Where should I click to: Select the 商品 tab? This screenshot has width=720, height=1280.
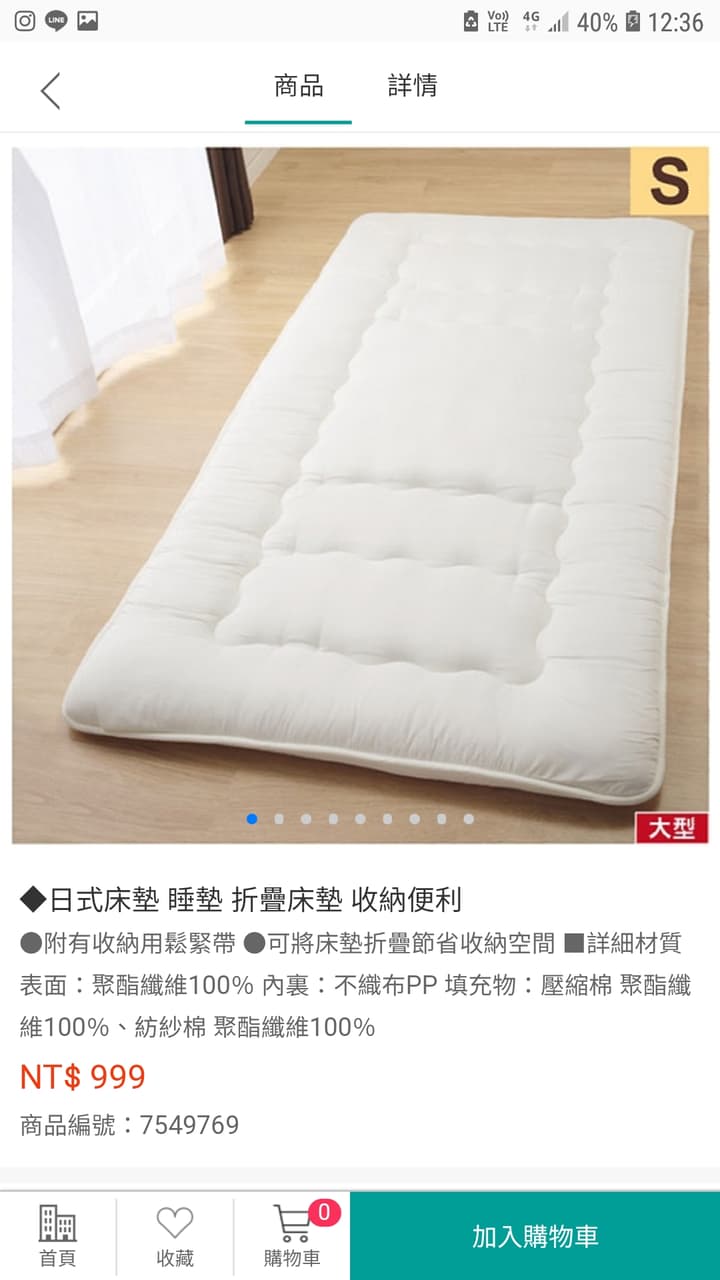tap(298, 86)
